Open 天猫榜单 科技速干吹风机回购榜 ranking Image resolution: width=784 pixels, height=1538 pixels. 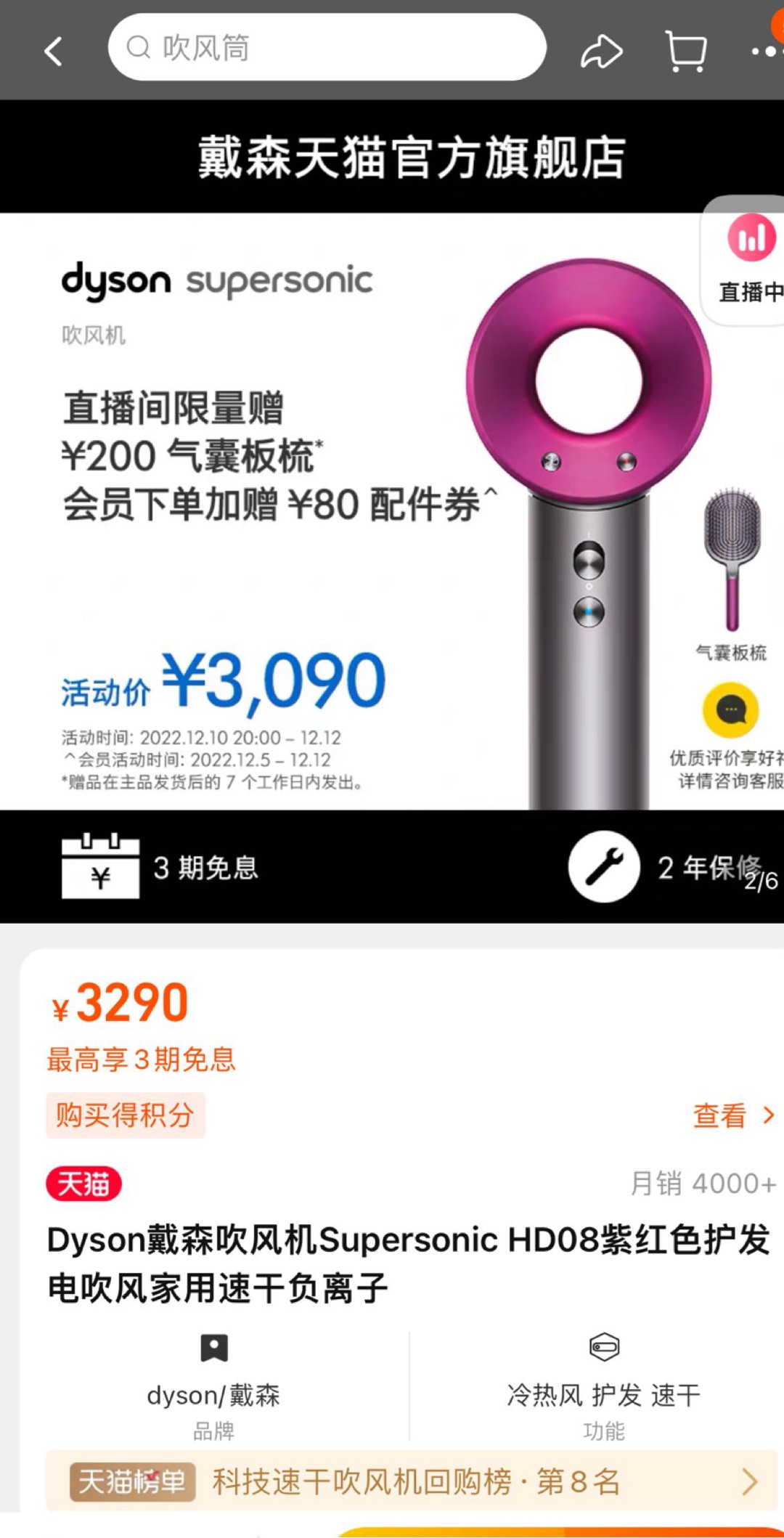click(x=412, y=1481)
